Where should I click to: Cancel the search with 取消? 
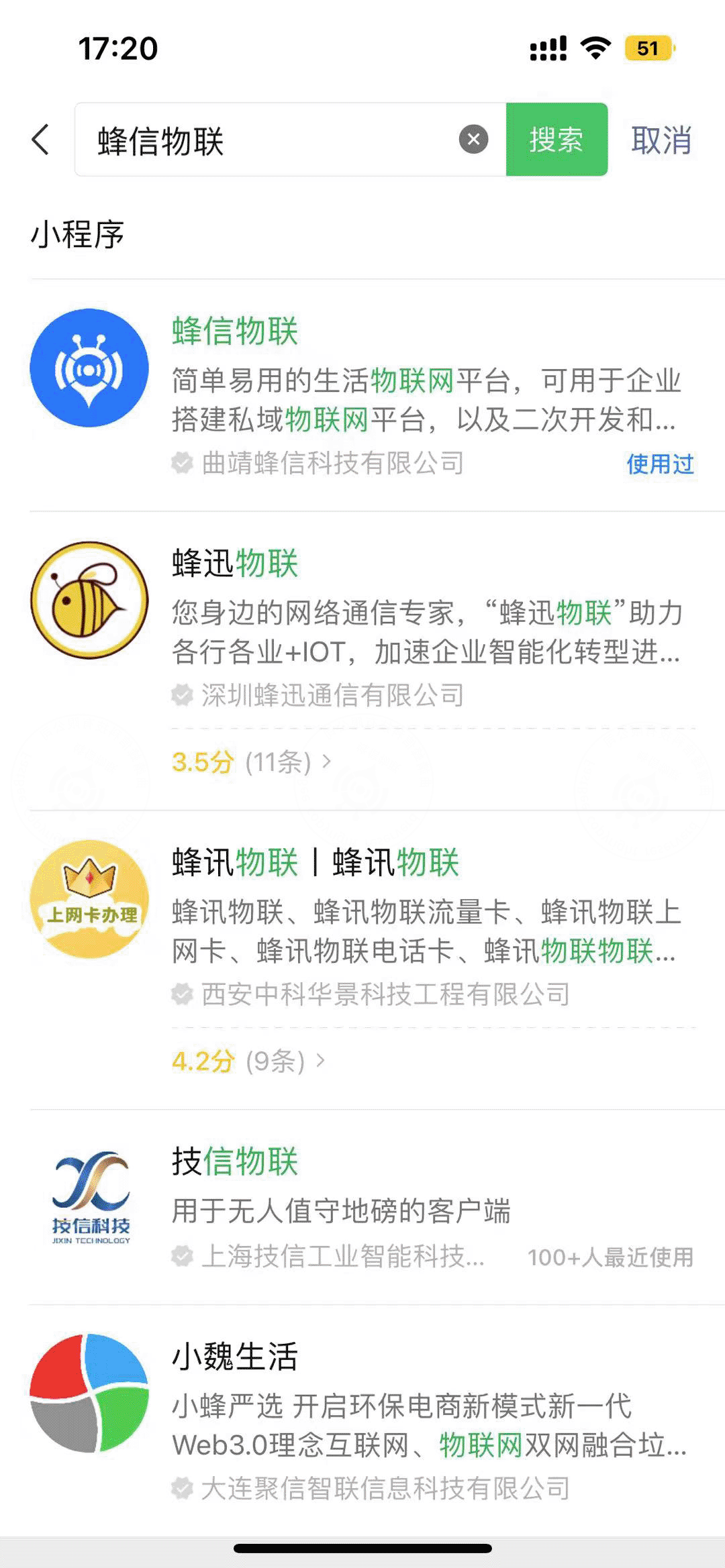(x=661, y=140)
